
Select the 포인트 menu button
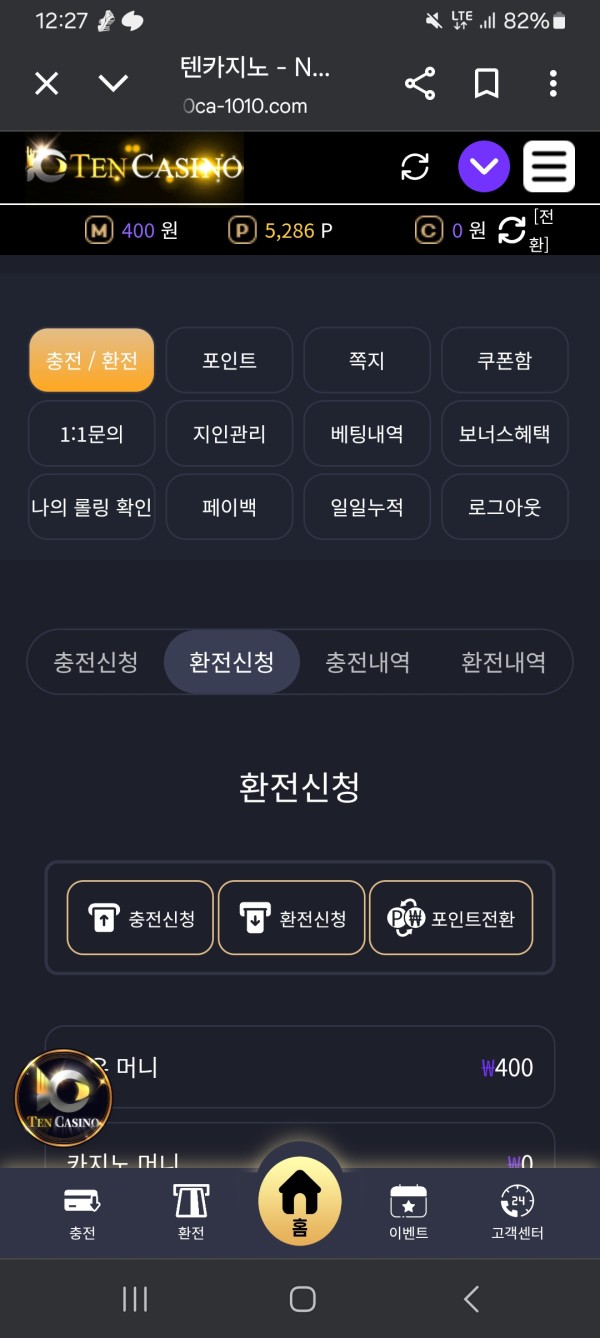[x=229, y=360]
